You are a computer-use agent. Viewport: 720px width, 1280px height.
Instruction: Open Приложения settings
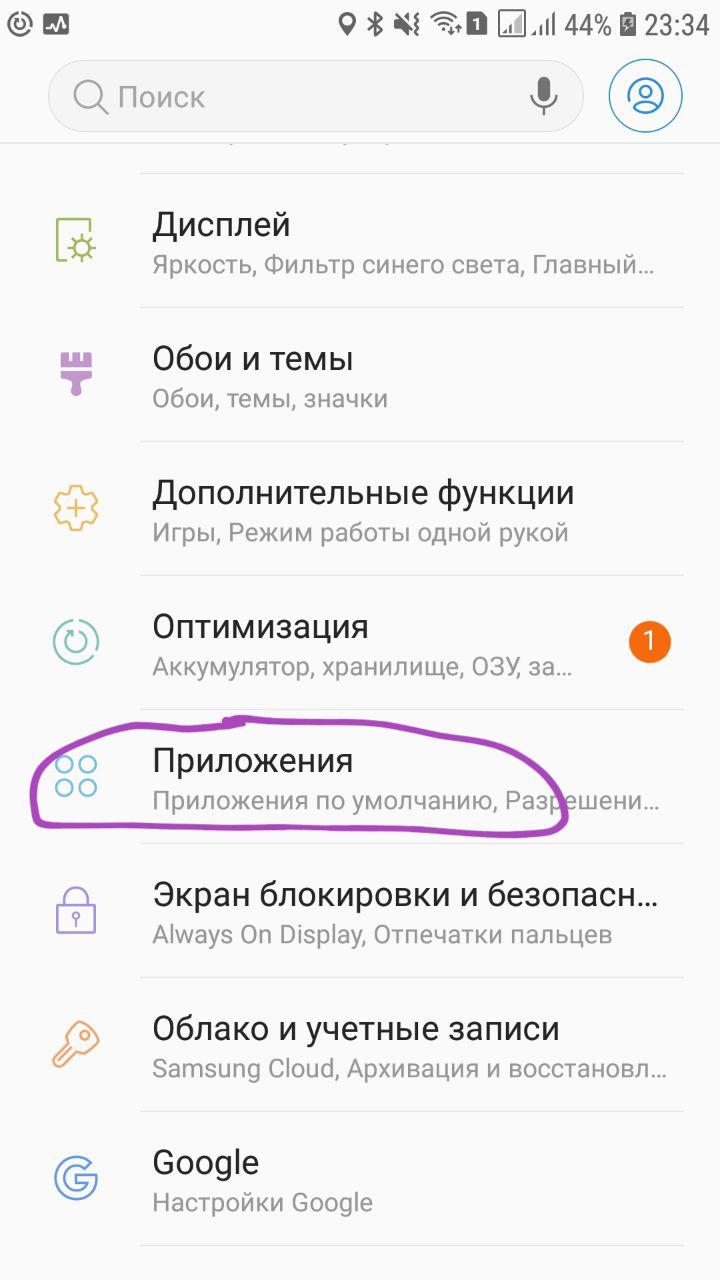[360, 777]
